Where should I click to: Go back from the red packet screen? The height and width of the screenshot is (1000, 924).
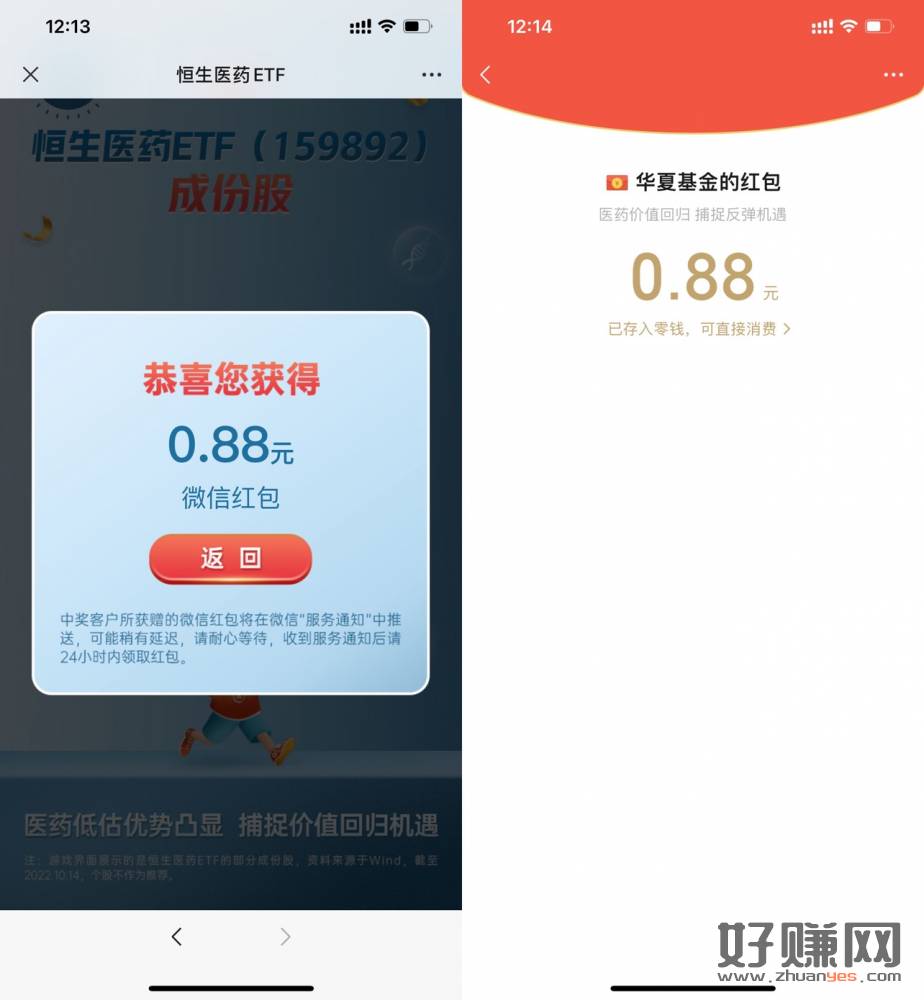(486, 75)
